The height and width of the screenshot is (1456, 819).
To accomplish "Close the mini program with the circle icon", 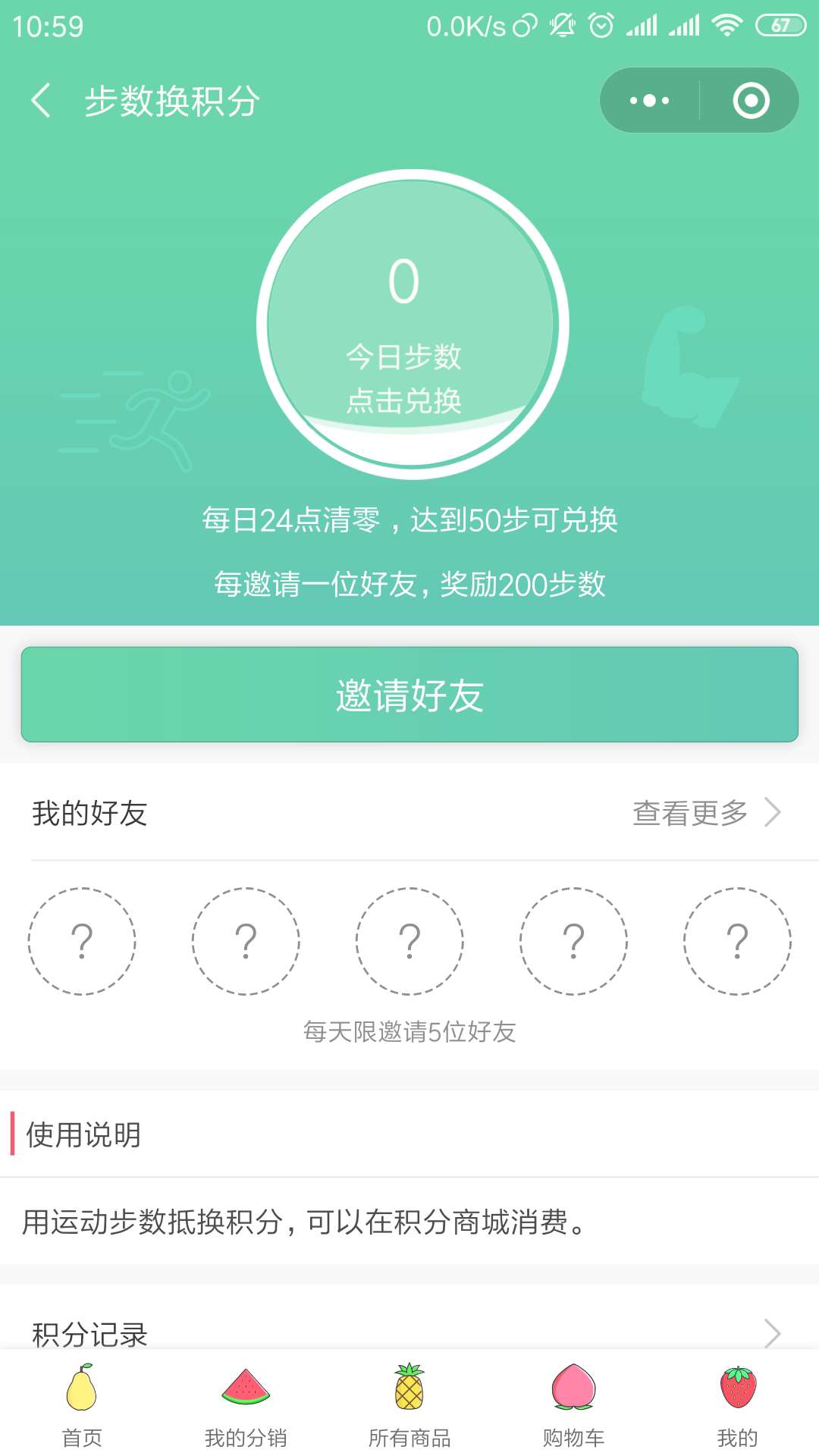I will [x=751, y=101].
